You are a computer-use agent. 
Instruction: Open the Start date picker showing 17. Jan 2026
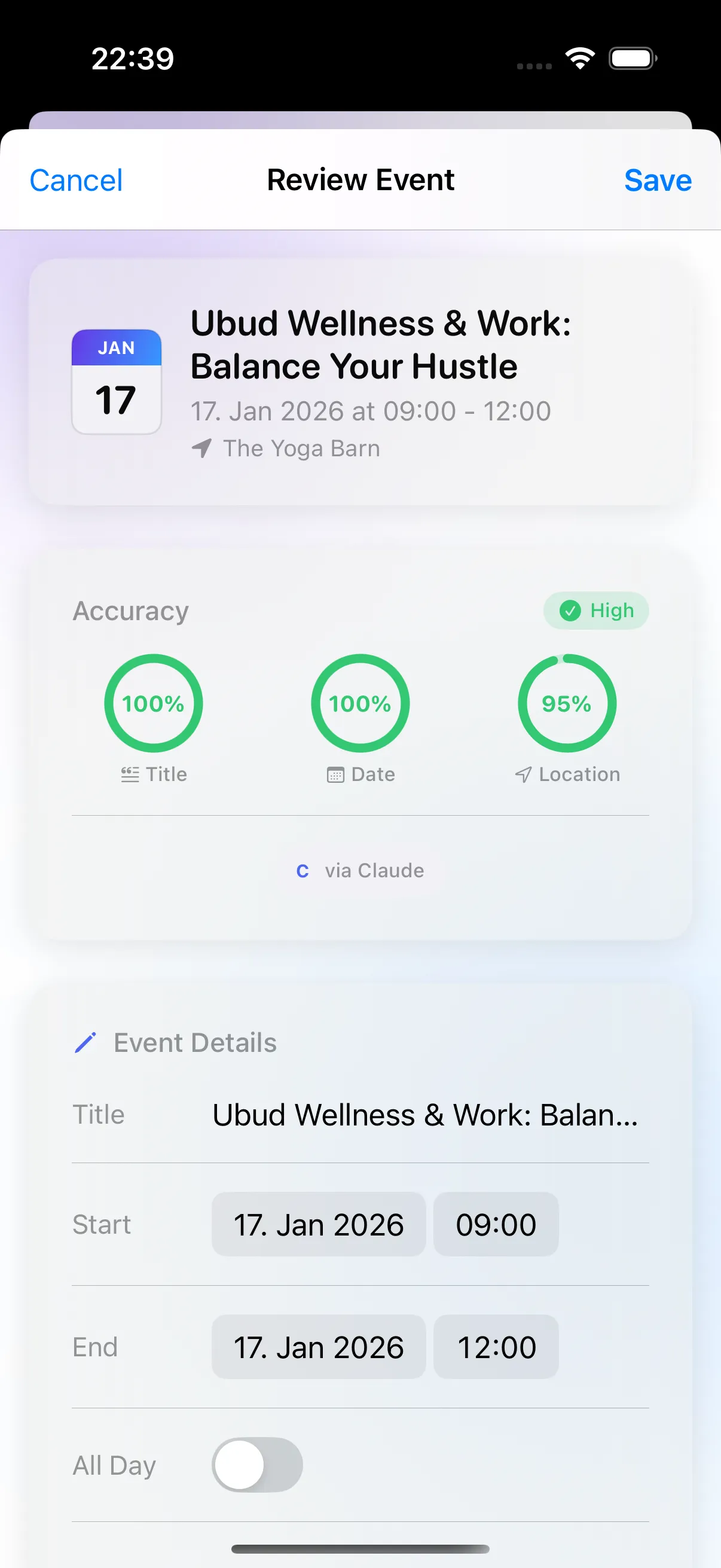(x=318, y=1224)
